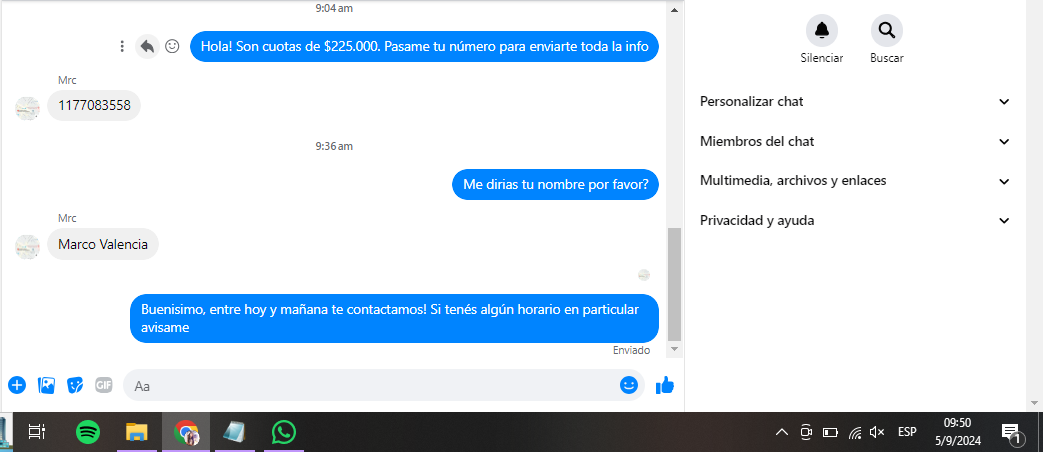The width and height of the screenshot is (1043, 452).
Task: Choose a sticker to send
Action: click(x=75, y=385)
